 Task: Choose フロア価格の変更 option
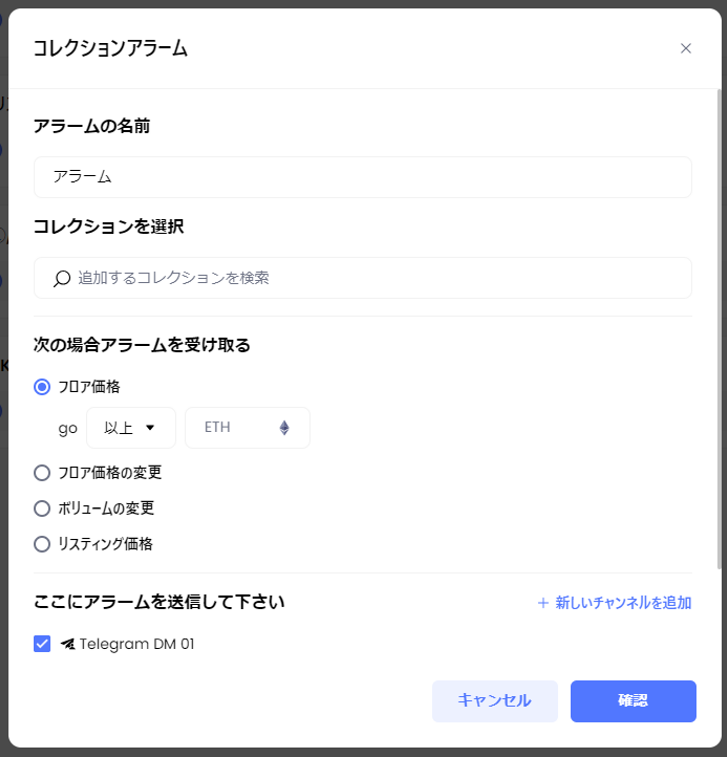[x=42, y=472]
